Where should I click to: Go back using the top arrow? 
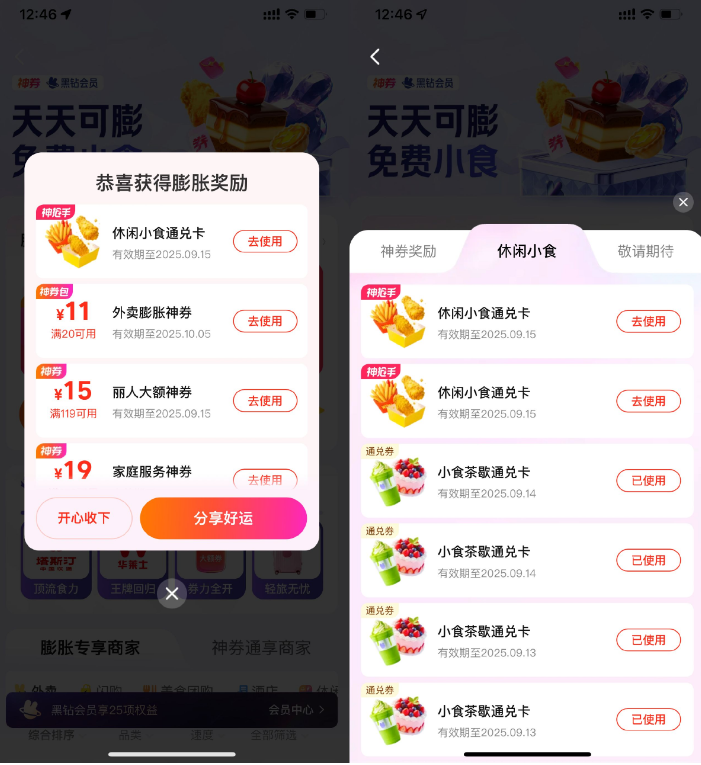tap(375, 57)
